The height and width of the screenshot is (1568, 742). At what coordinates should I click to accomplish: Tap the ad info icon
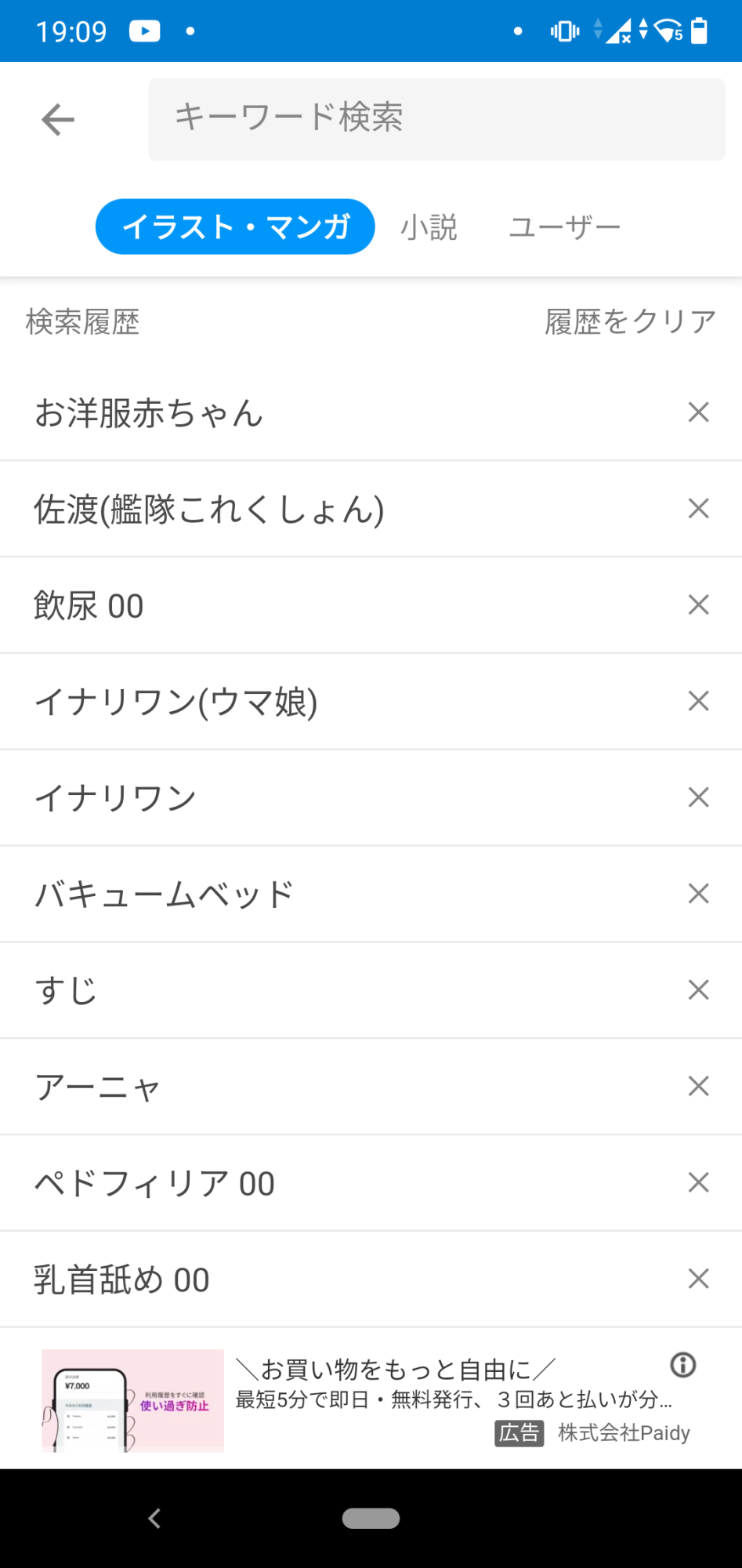coord(683,1365)
